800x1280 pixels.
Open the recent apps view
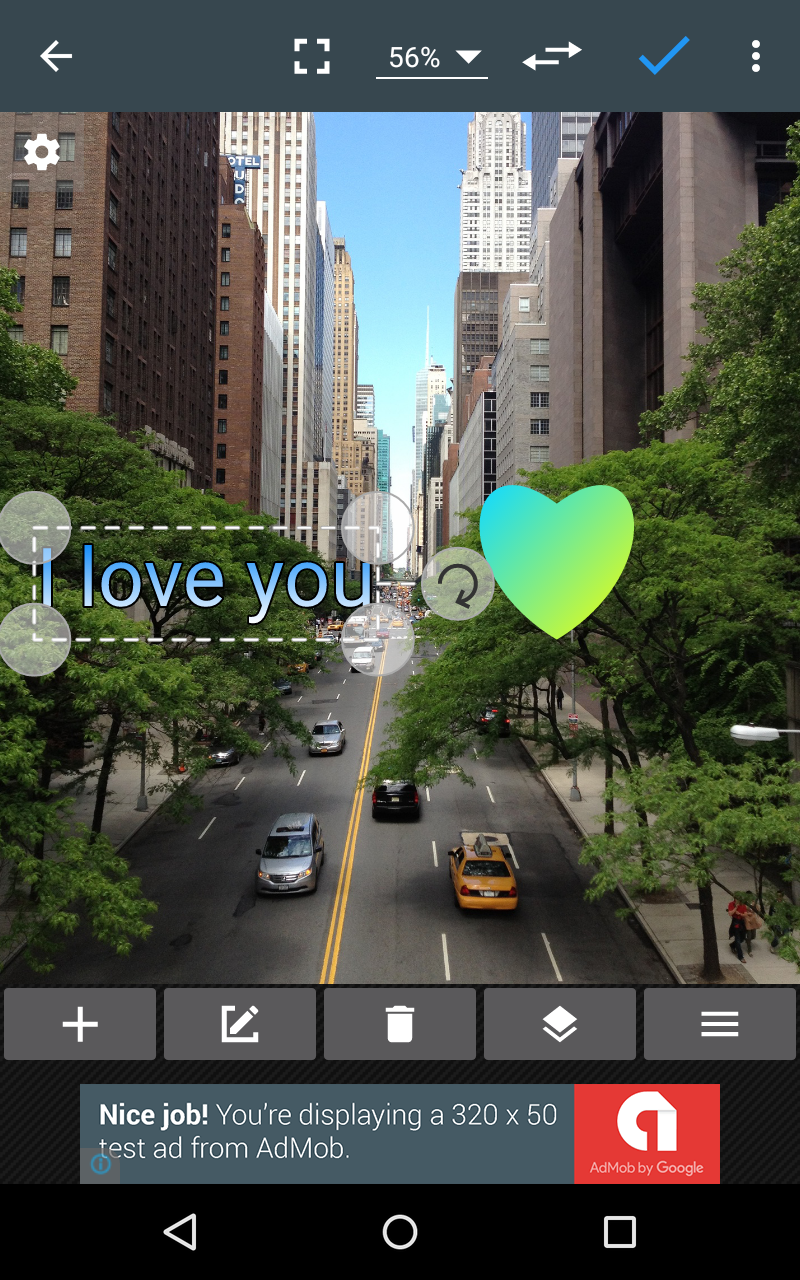[620, 1232]
